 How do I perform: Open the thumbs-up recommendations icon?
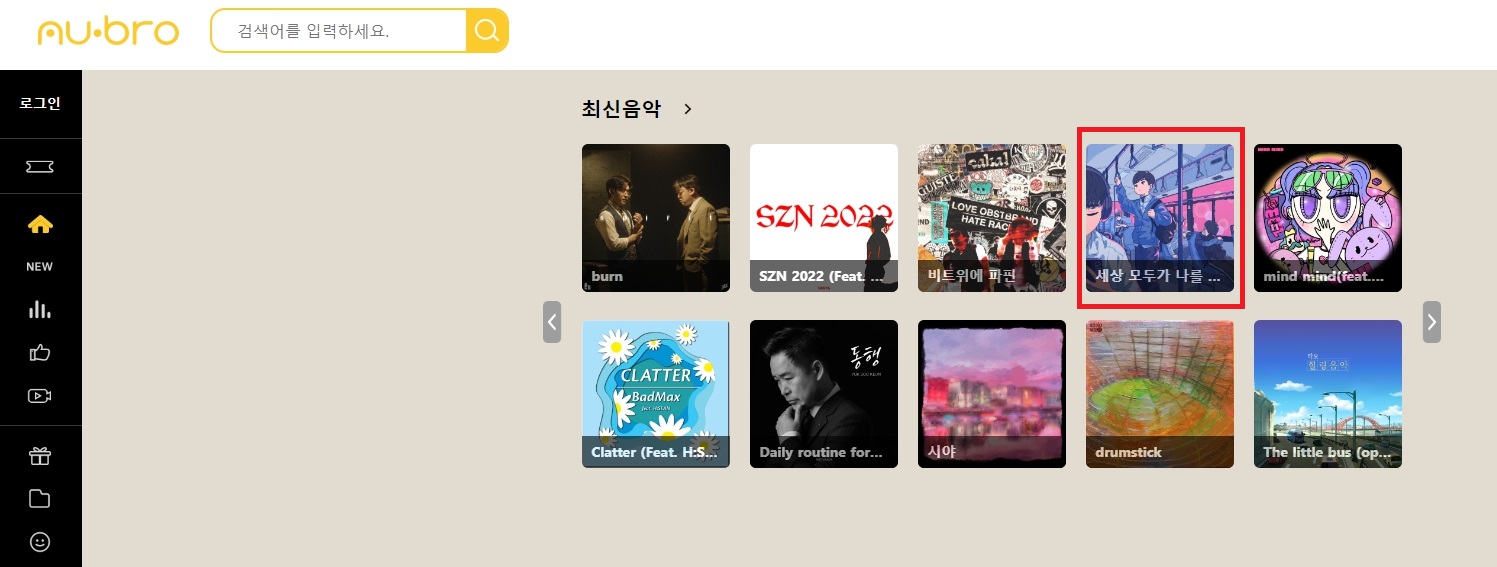coord(40,352)
